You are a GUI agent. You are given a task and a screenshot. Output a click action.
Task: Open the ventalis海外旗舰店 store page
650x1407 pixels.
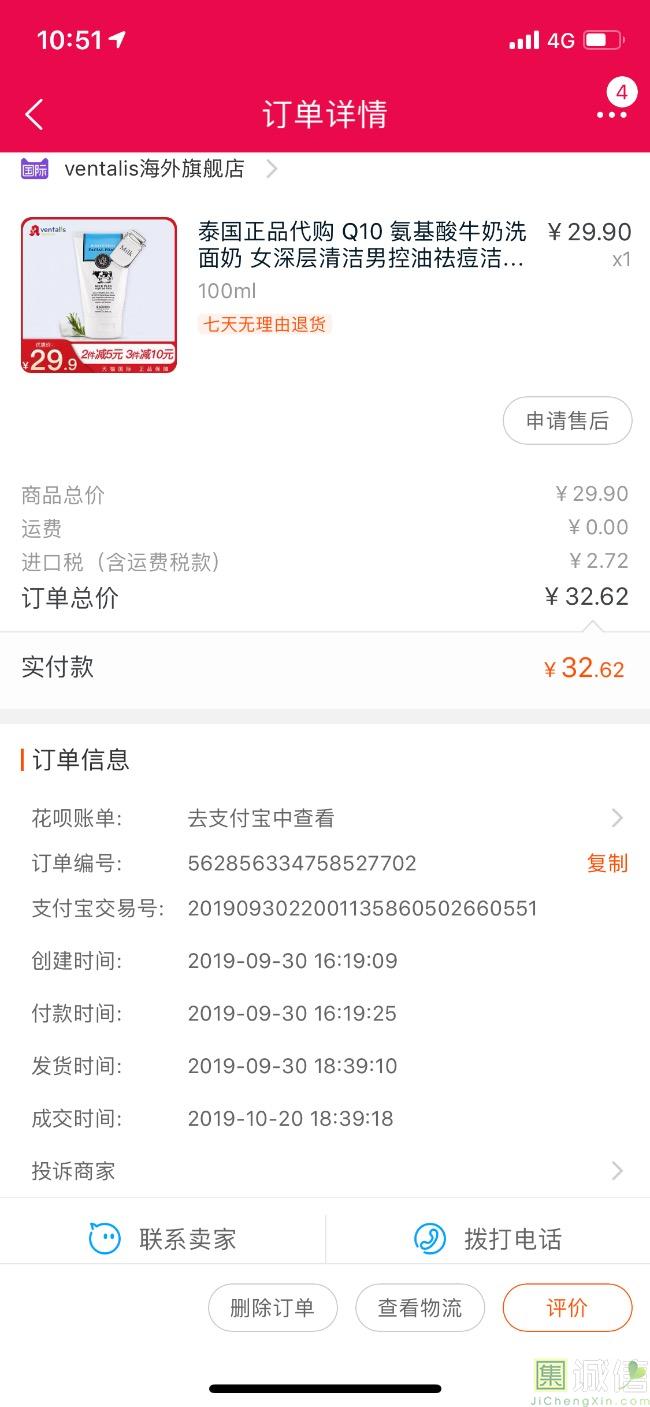pos(154,169)
